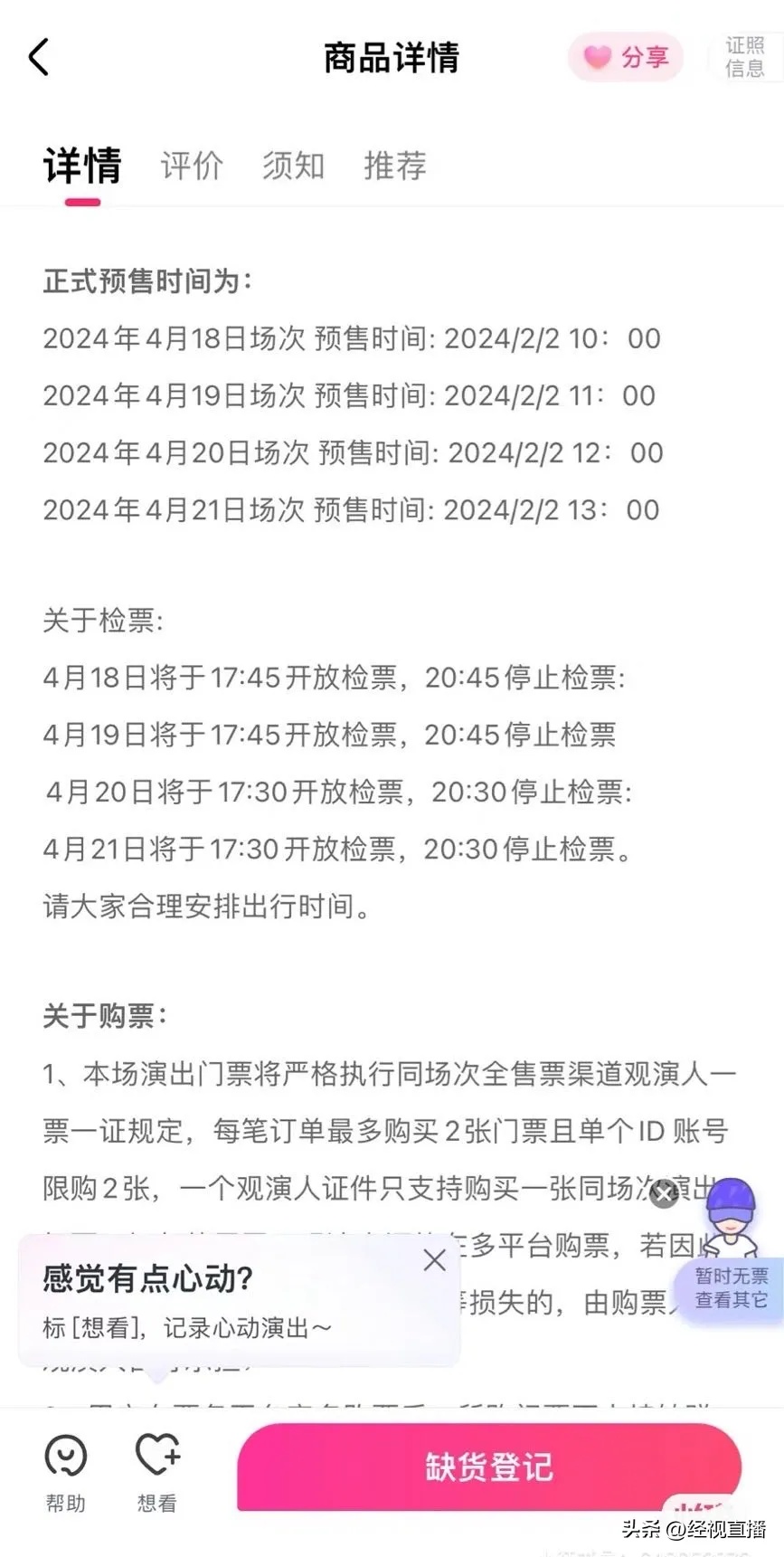Switch to the 评价 reviews tab

pos(191,166)
